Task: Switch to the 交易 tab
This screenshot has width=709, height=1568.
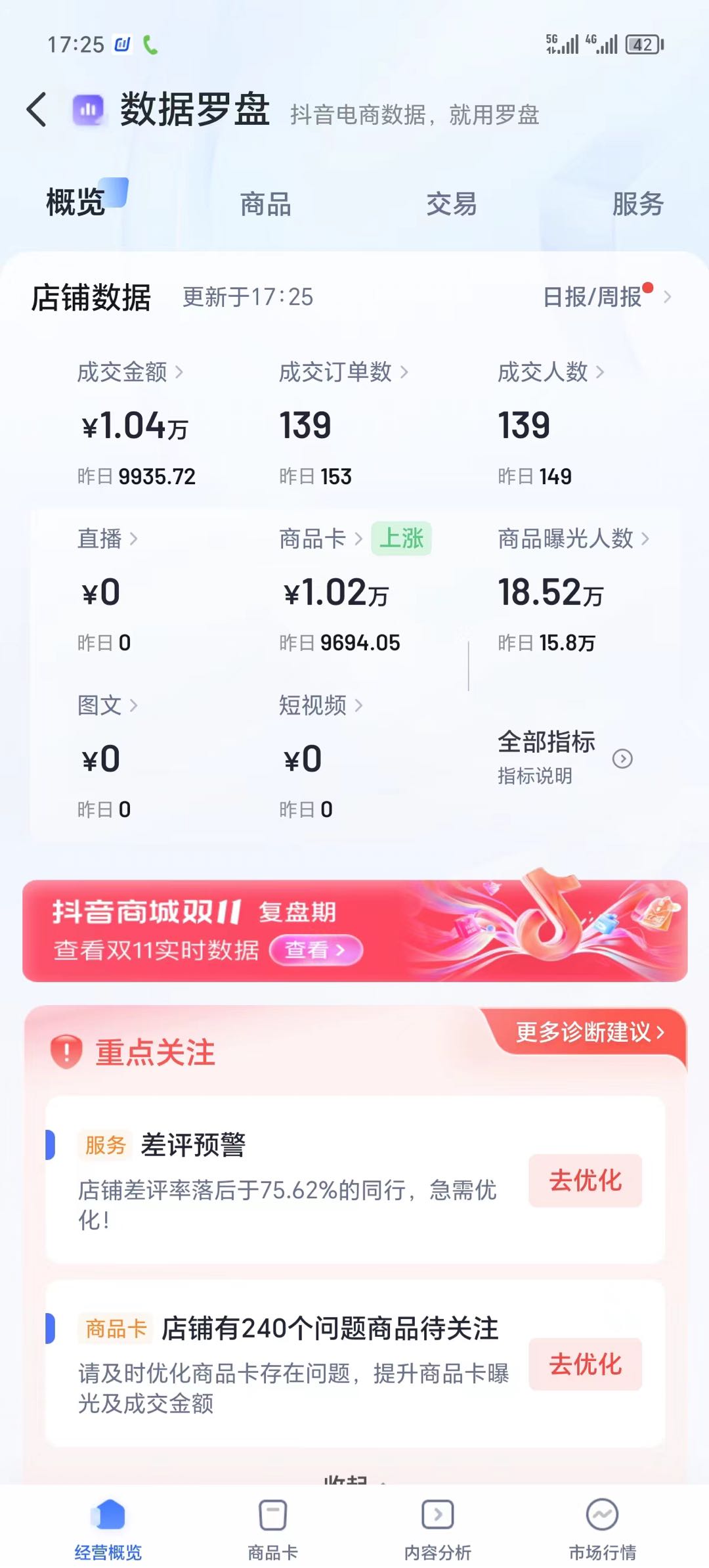Action: [x=451, y=204]
